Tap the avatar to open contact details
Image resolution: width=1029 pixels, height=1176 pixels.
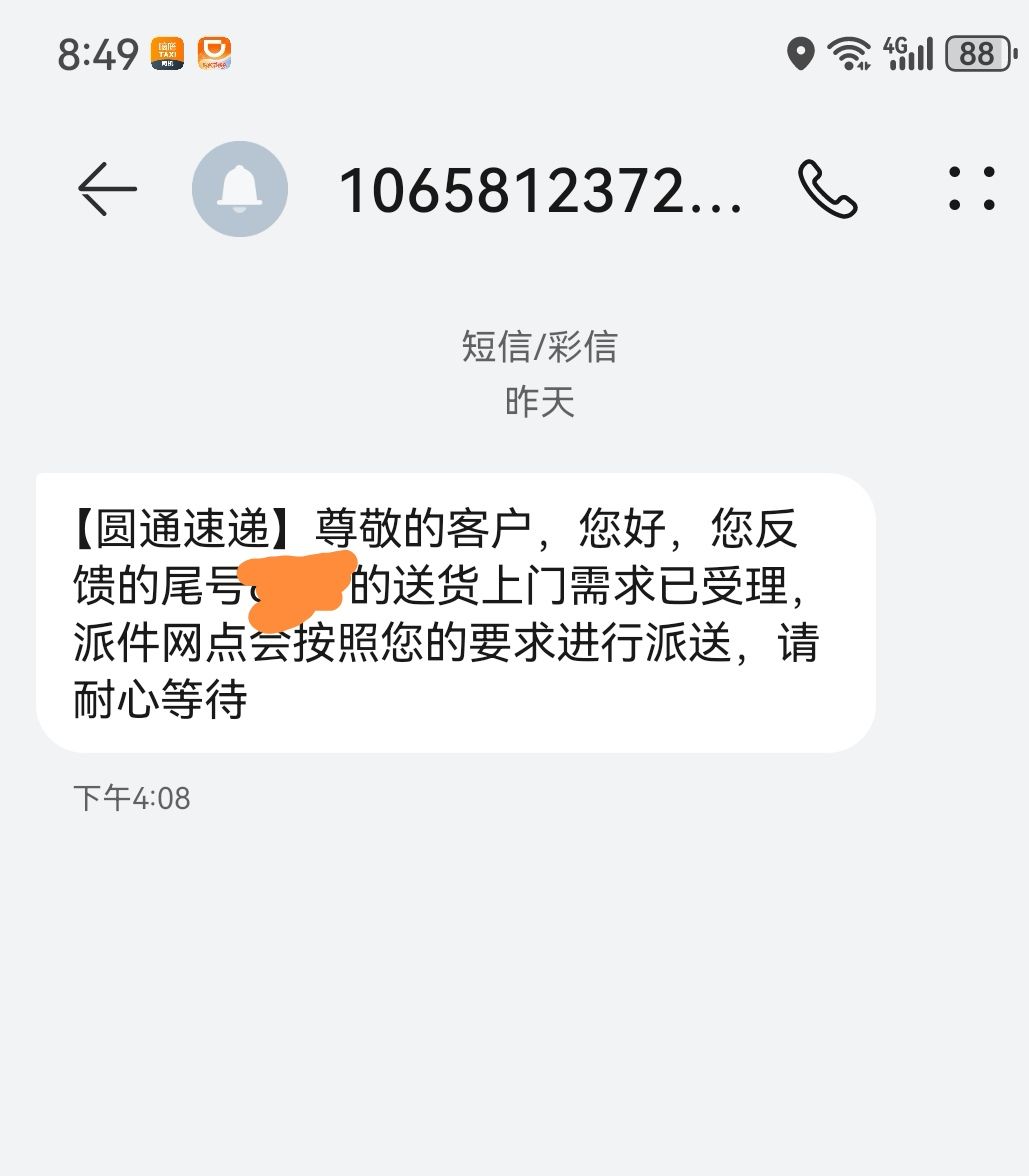239,188
